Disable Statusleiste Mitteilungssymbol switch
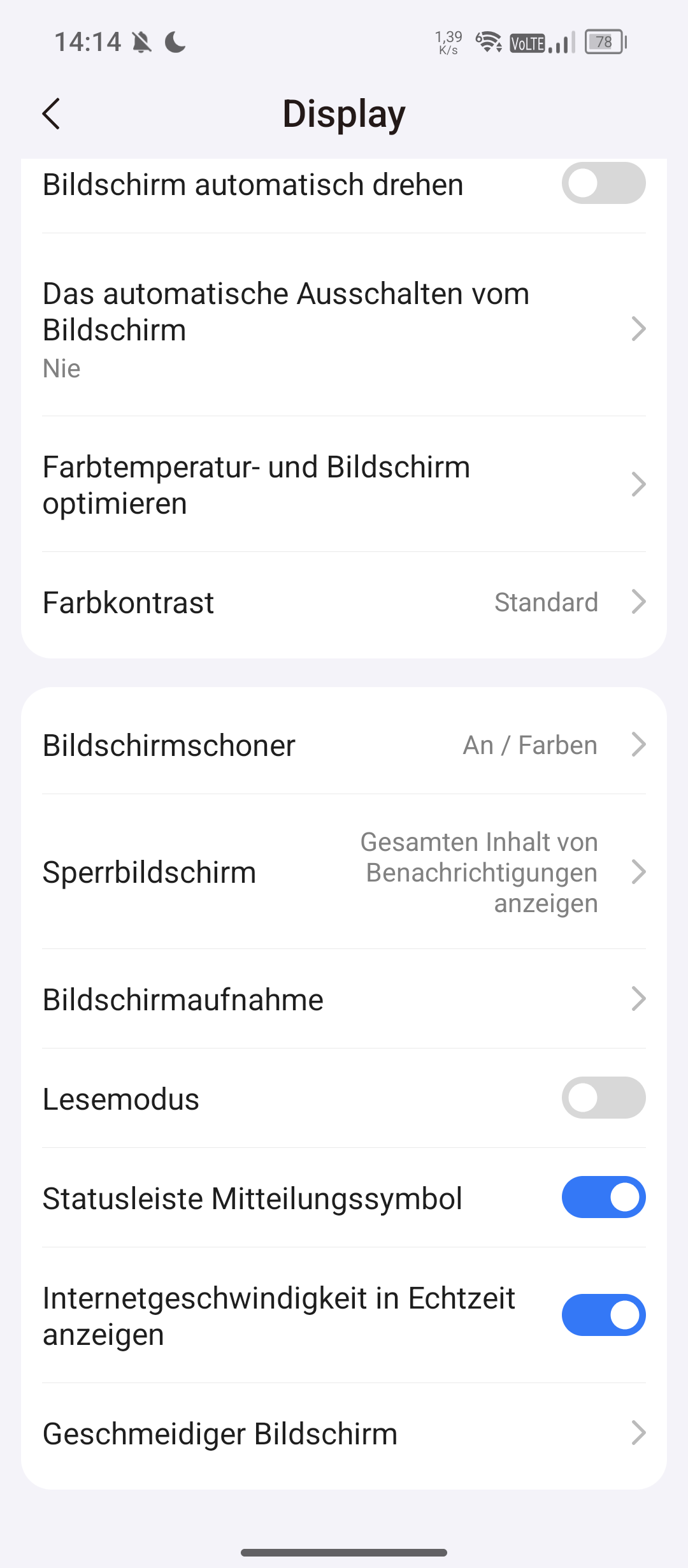 point(603,1198)
